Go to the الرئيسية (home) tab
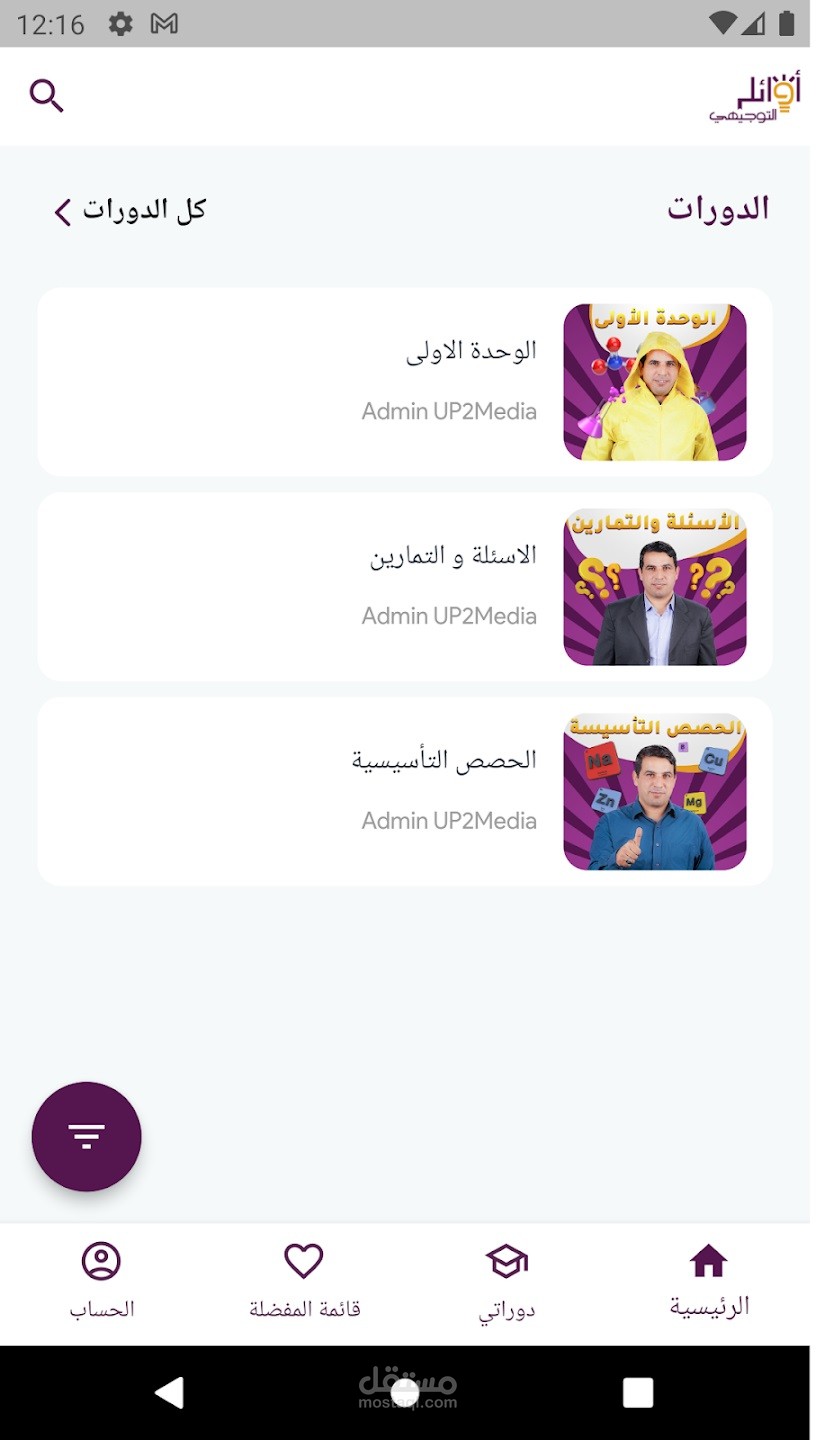 [709, 1281]
